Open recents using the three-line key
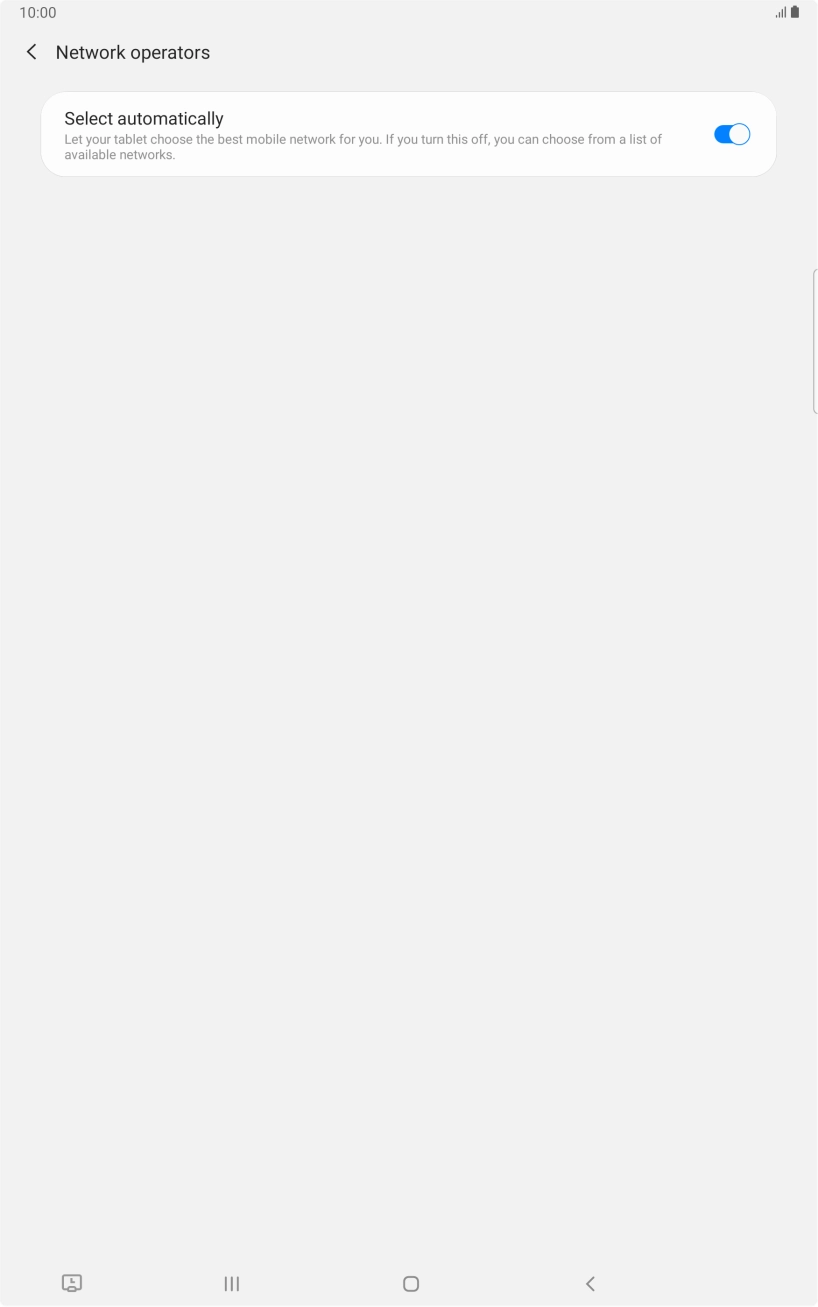Viewport: 818px width, 1307px height. (231, 1283)
